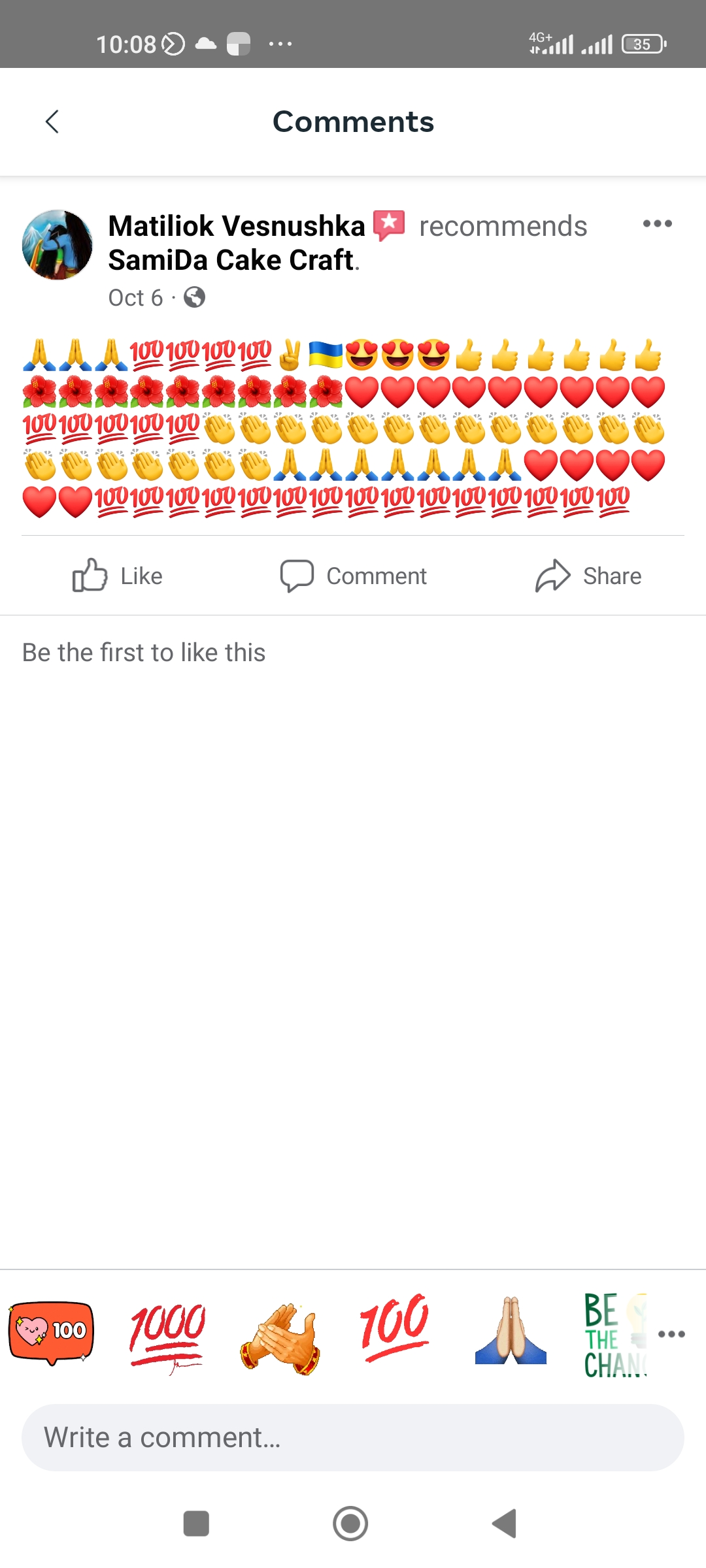Show more stickers with the three dots

pos(671,1334)
